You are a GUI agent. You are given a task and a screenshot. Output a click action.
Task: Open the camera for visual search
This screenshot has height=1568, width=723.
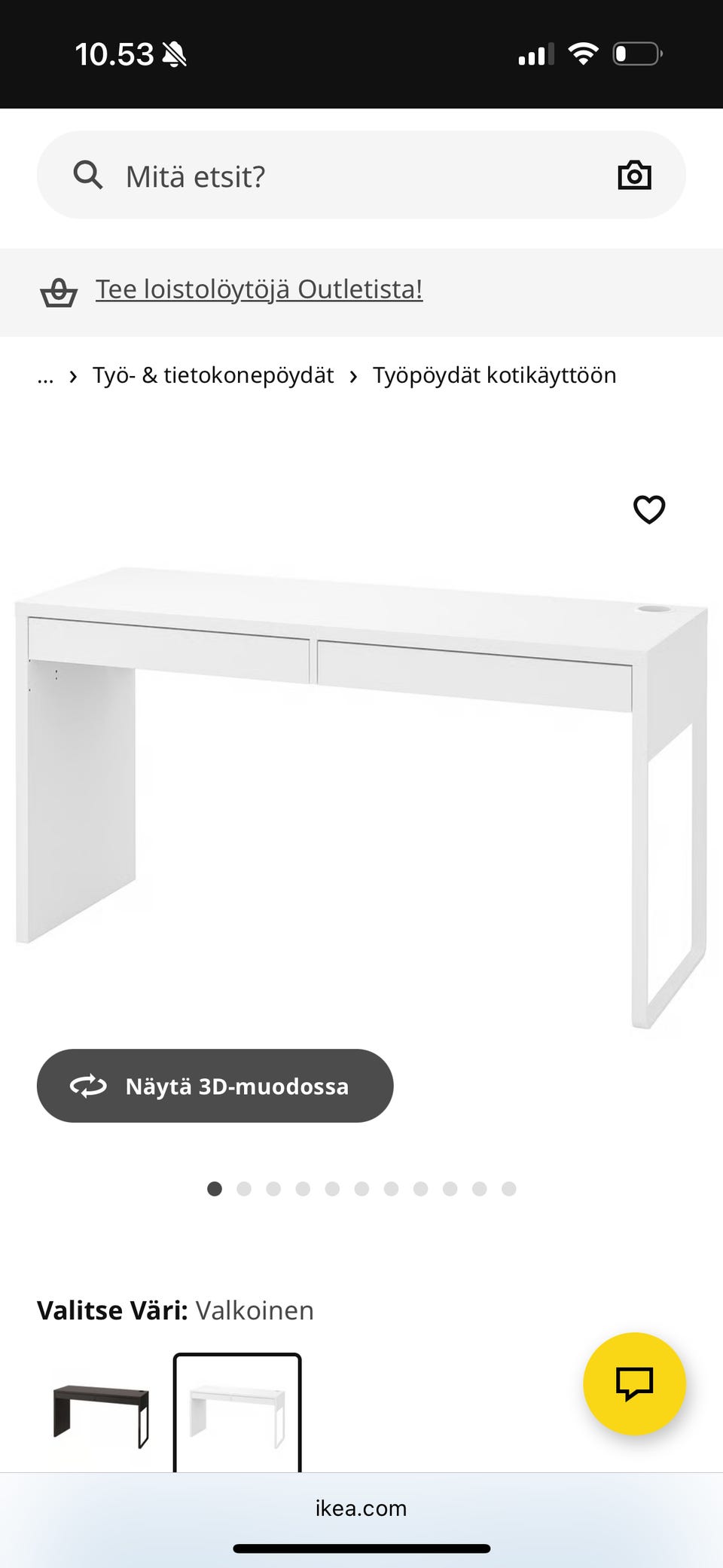[635, 175]
